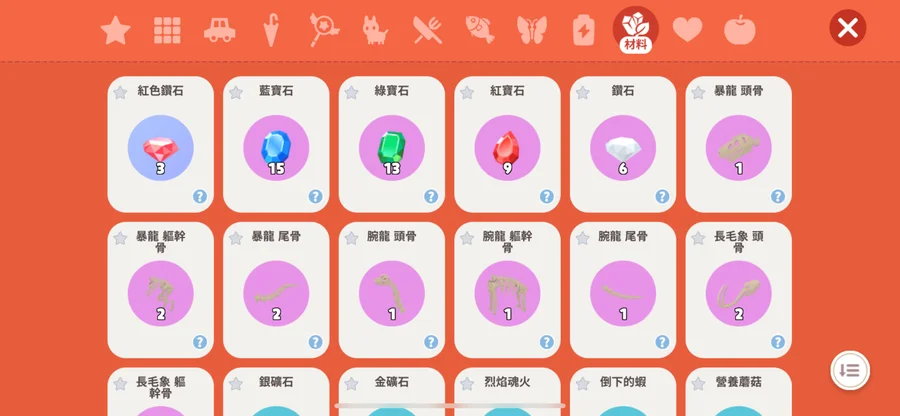Favorite 綠寶石 with its star icon
Image resolution: width=900 pixels, height=416 pixels.
point(352,92)
